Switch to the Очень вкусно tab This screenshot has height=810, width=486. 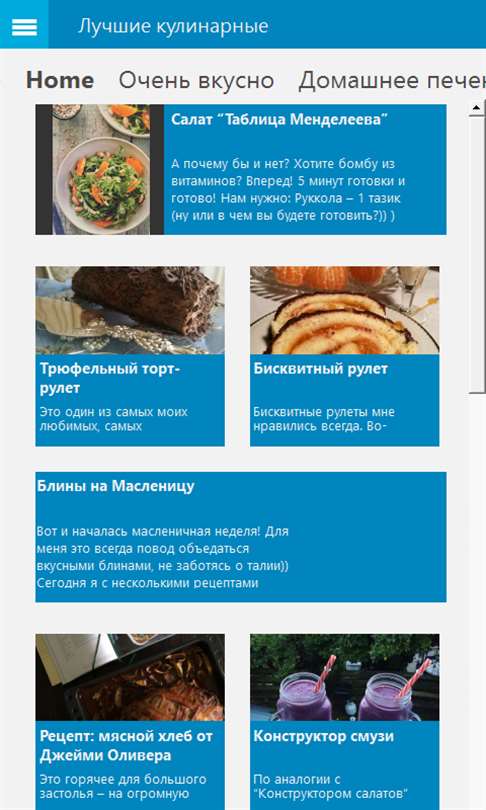click(196, 81)
